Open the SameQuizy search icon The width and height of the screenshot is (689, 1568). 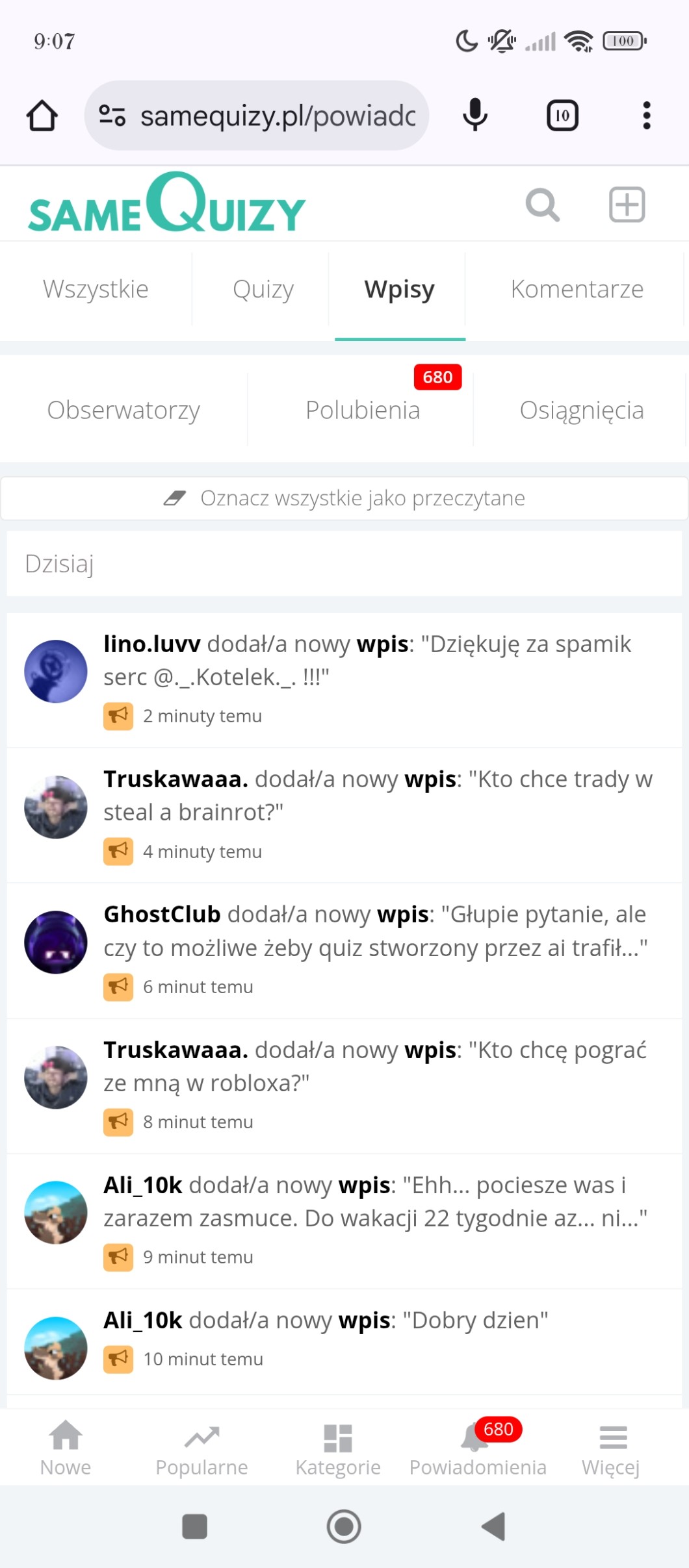tap(542, 205)
